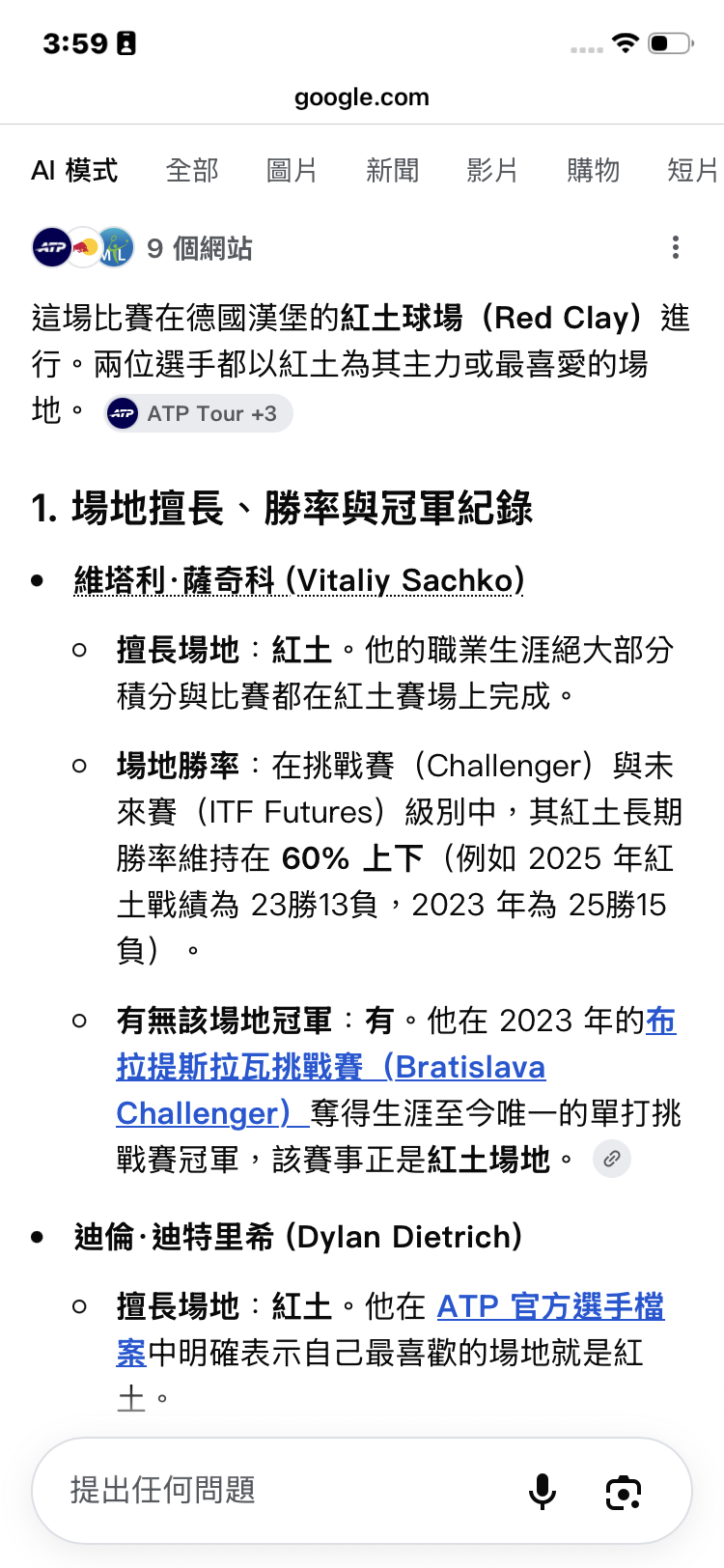The height and width of the screenshot is (1568, 724).
Task: Select the AI 模式 tab
Action: (x=74, y=171)
